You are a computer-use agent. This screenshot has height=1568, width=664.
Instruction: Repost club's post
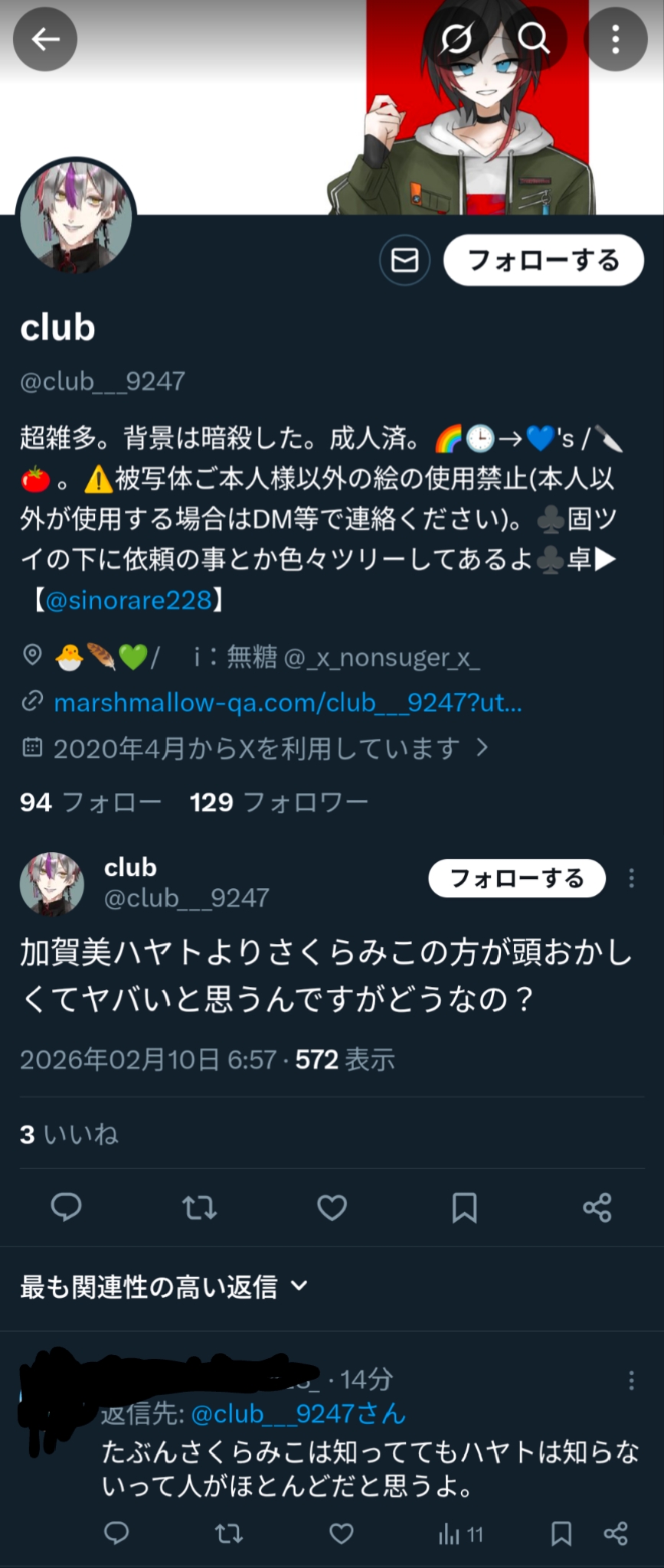(x=199, y=1207)
